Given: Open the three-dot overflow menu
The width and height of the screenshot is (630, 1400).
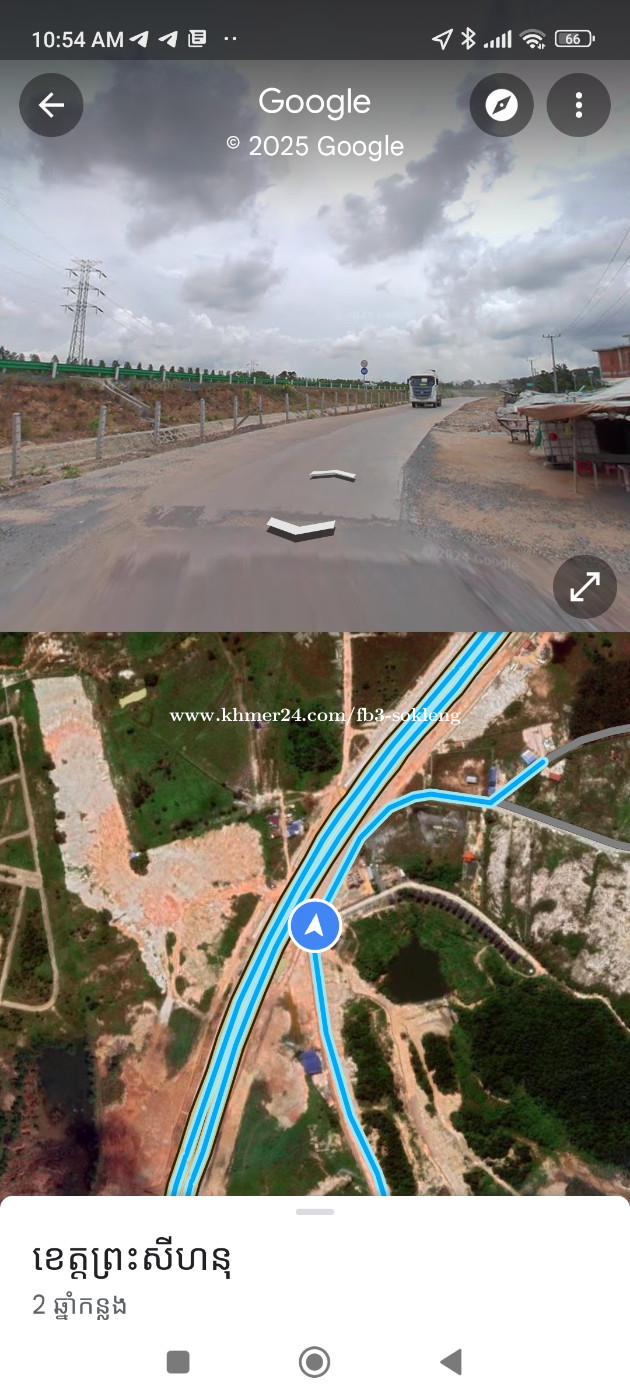Looking at the screenshot, I should coord(579,105).
